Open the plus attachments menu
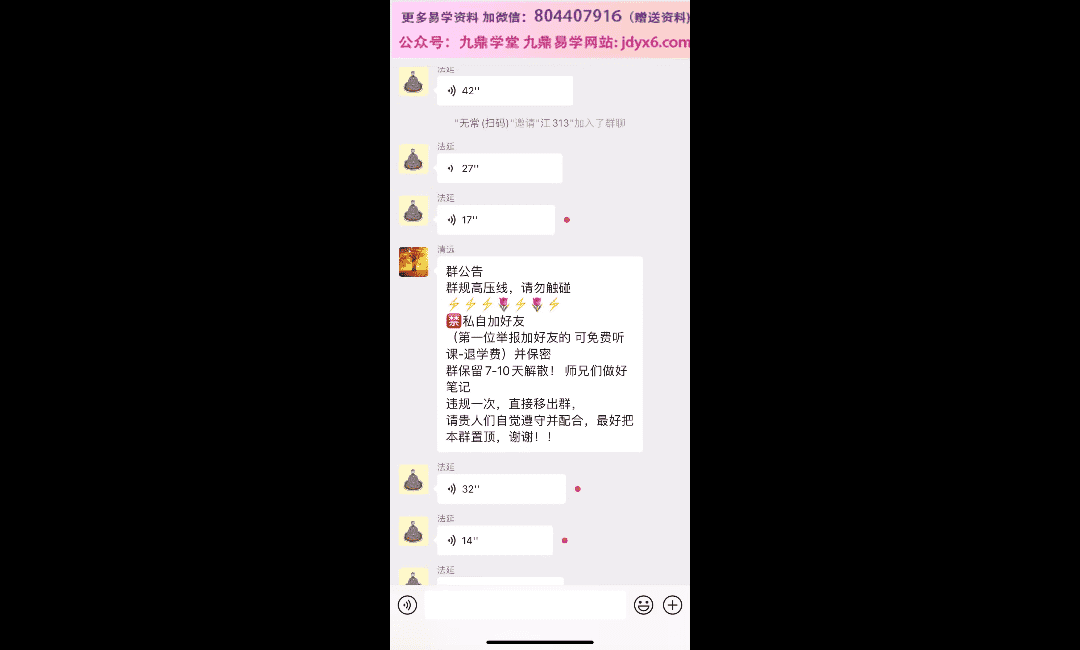The height and width of the screenshot is (650, 1080). (x=673, y=605)
